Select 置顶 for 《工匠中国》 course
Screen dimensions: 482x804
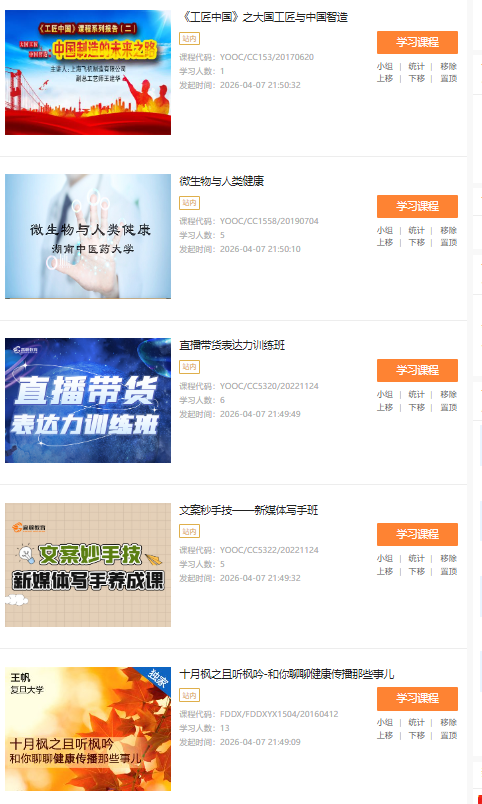coord(448,78)
